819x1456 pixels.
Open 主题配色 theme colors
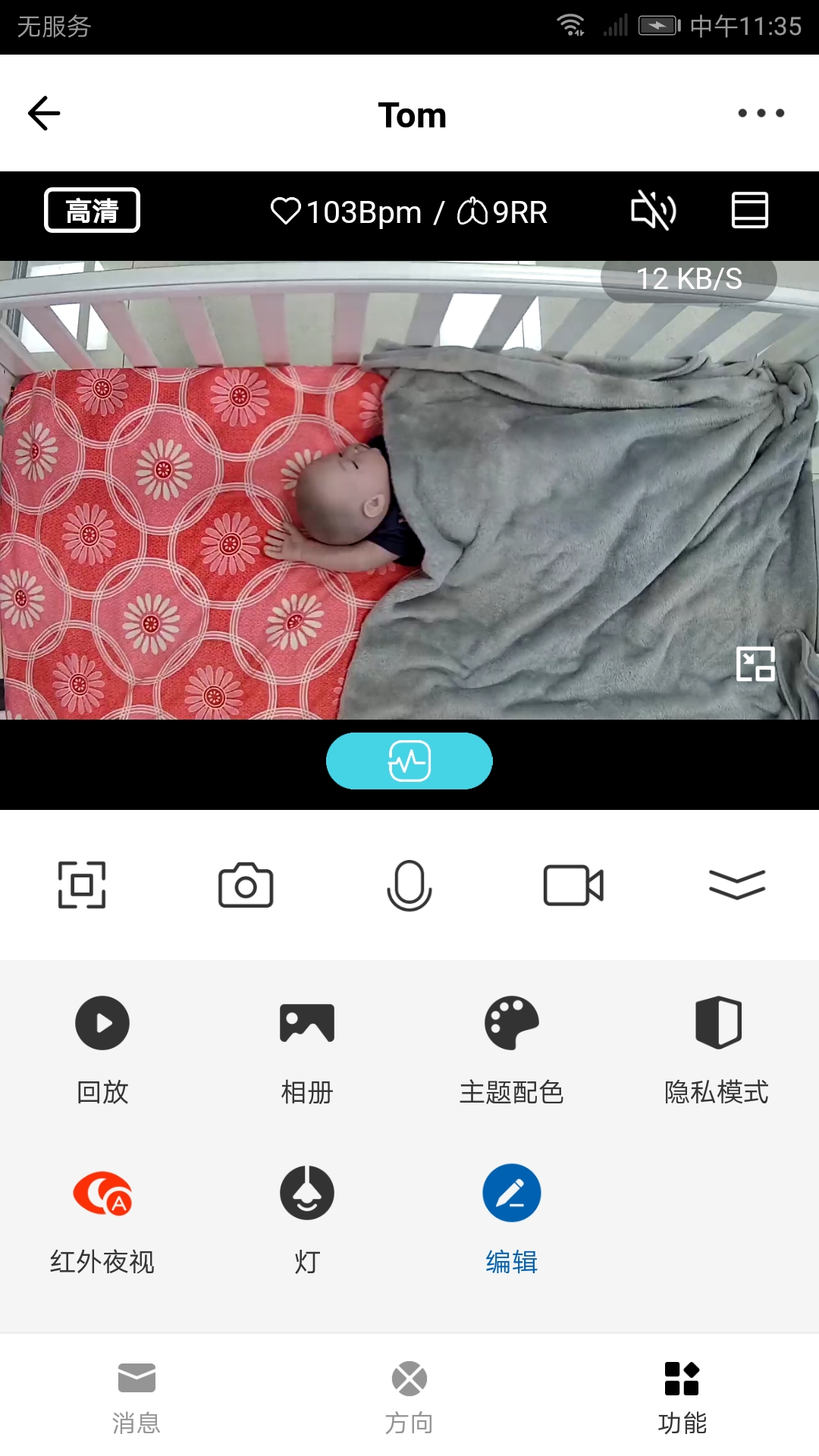(x=512, y=1048)
